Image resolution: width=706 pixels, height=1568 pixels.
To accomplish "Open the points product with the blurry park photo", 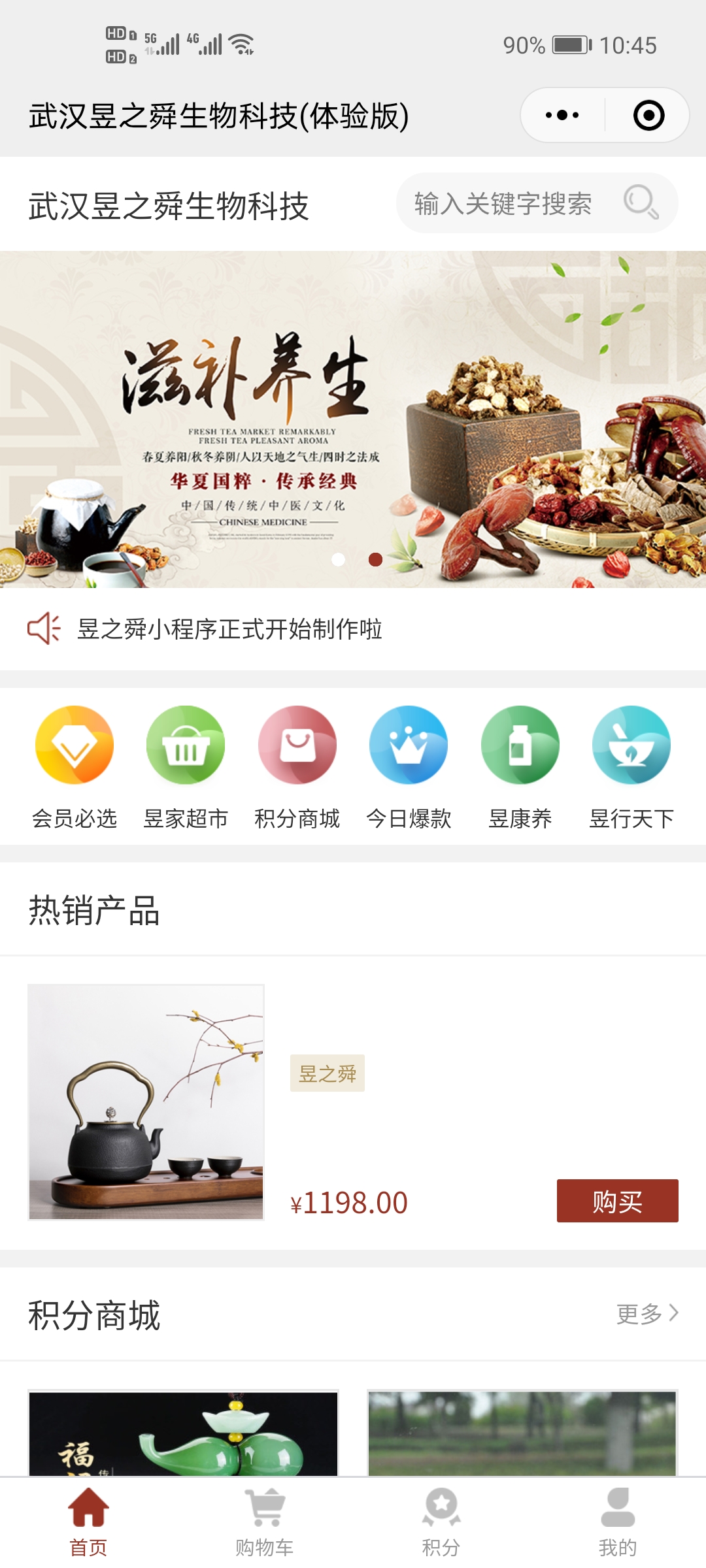I will coord(522,1433).
